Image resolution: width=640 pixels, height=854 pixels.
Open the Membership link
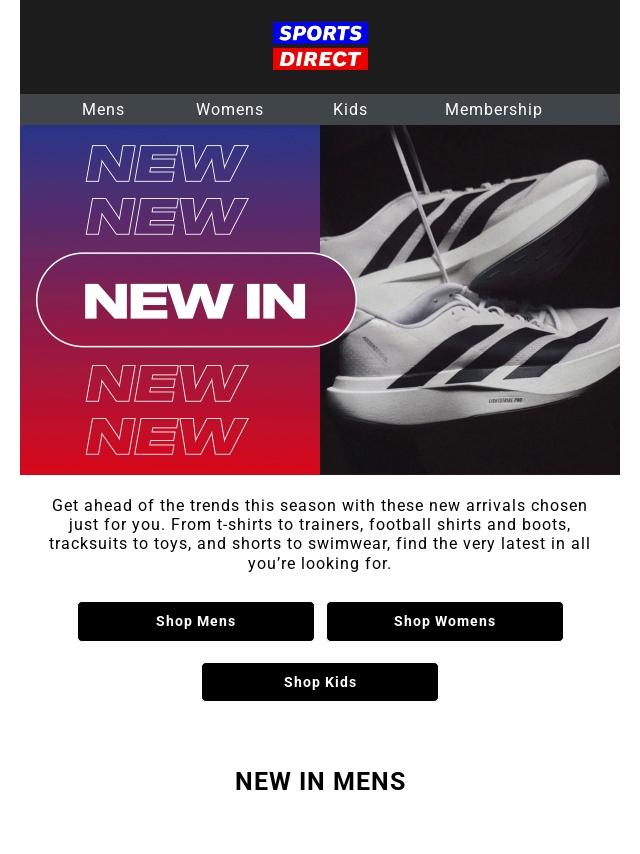coord(493,110)
